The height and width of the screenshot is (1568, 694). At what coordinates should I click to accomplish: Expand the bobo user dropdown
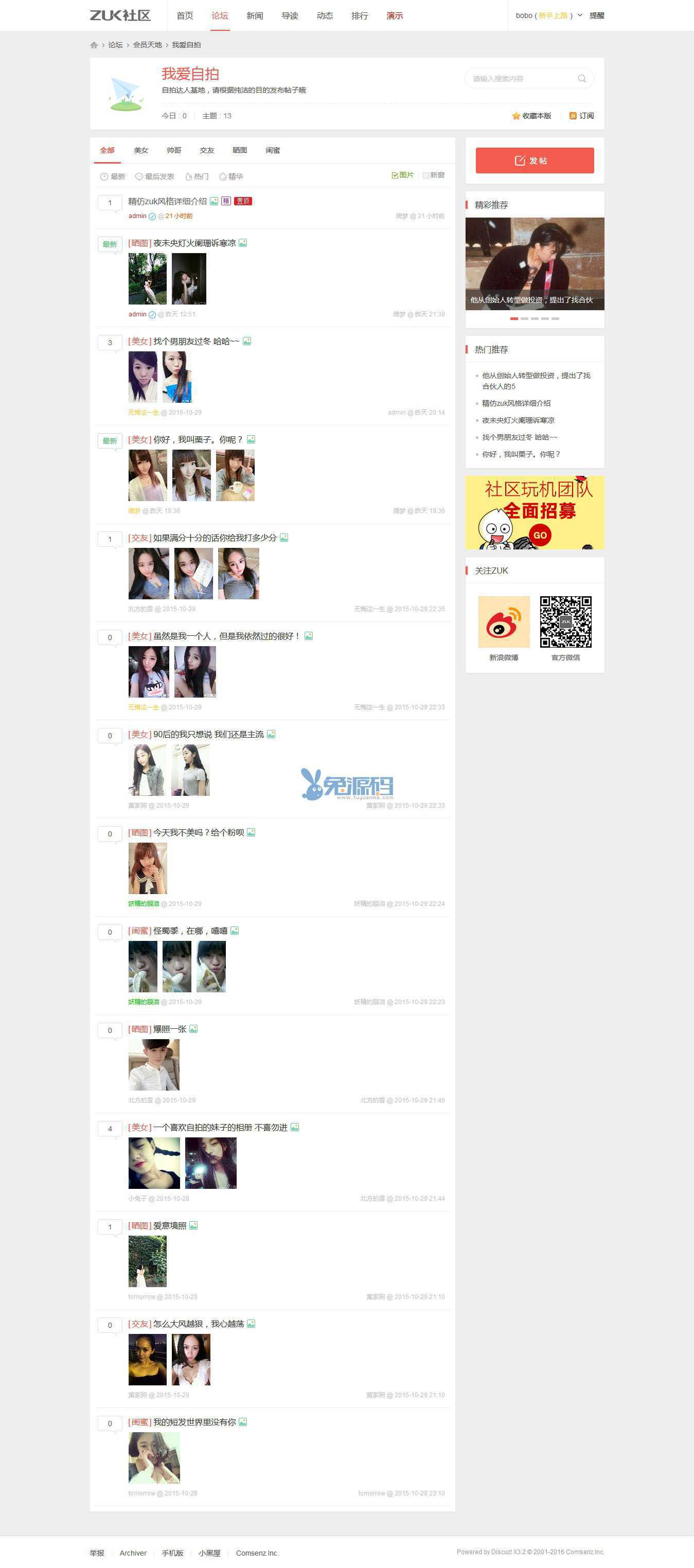coord(580,15)
